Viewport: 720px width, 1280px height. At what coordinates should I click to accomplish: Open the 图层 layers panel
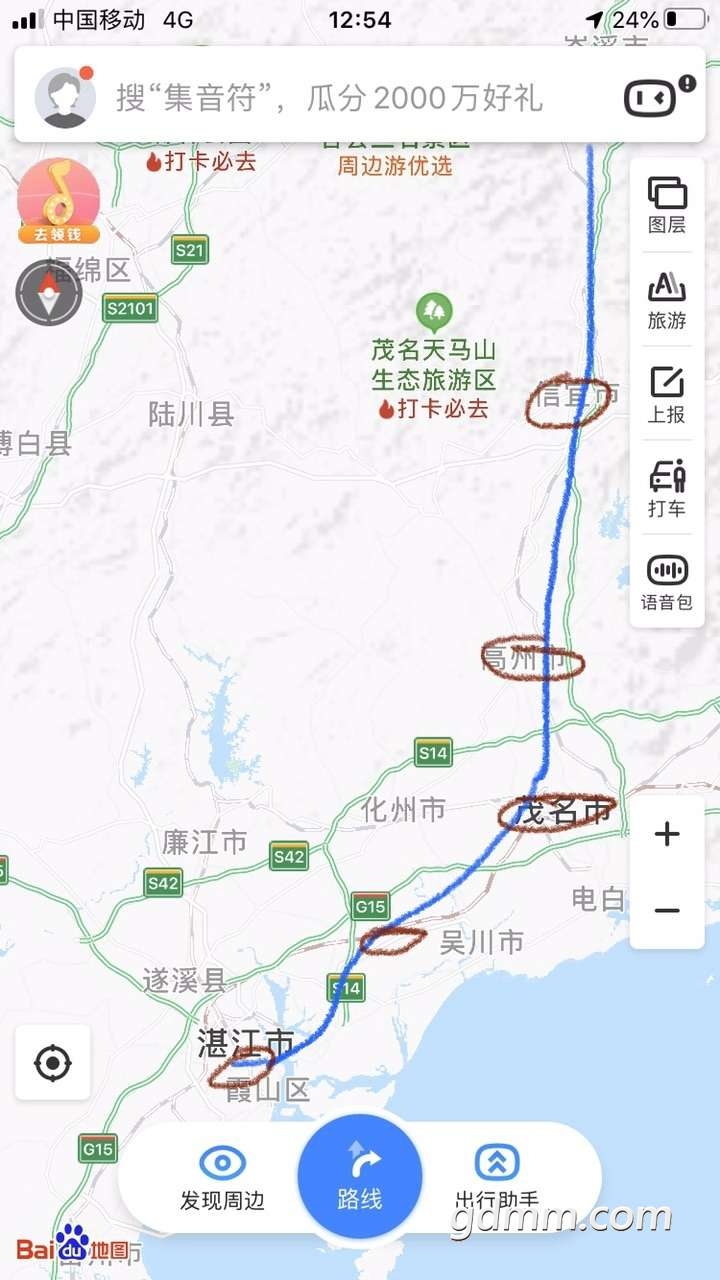coord(666,204)
